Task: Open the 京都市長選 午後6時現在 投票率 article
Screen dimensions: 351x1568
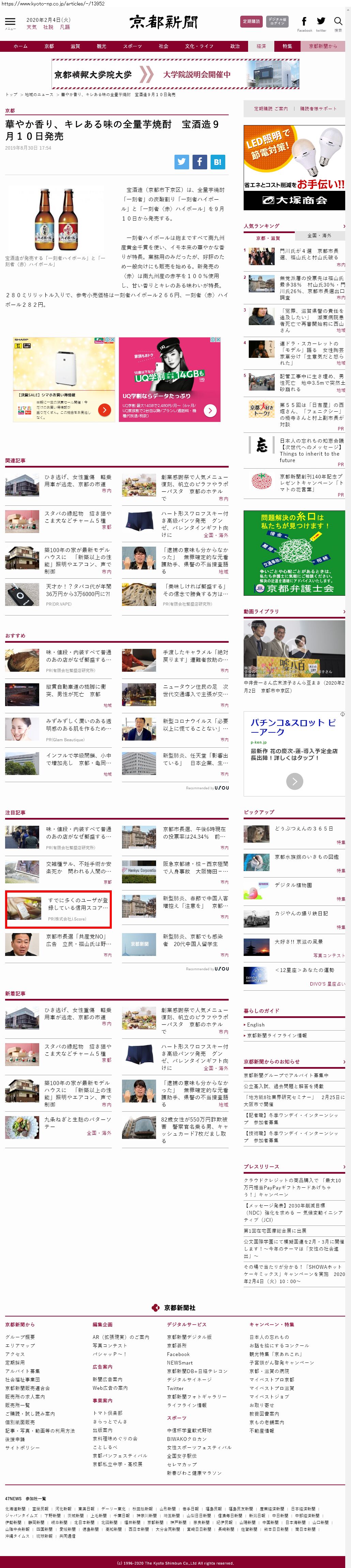Action: click(194, 833)
